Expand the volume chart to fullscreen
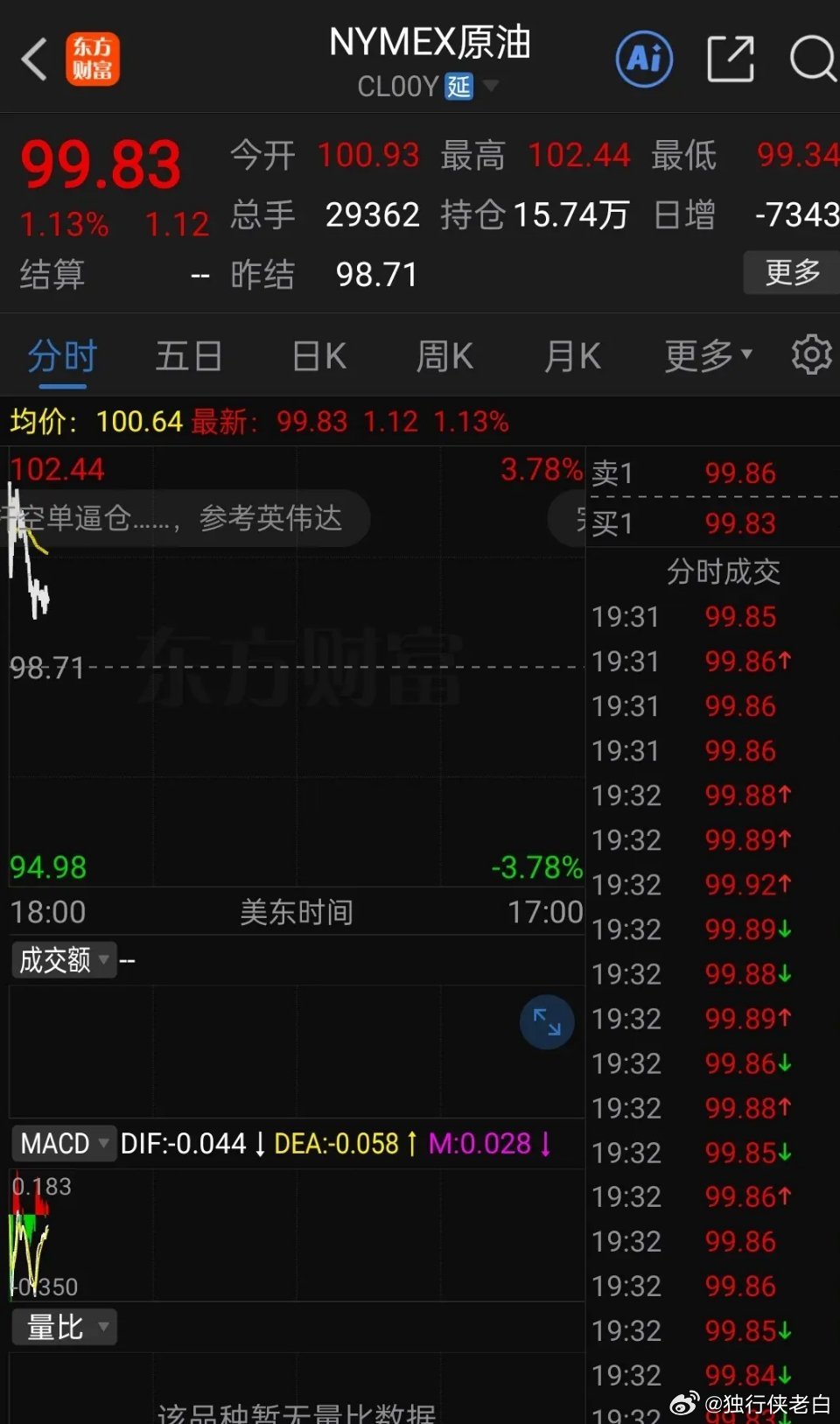This screenshot has width=840, height=1424. (x=547, y=1022)
